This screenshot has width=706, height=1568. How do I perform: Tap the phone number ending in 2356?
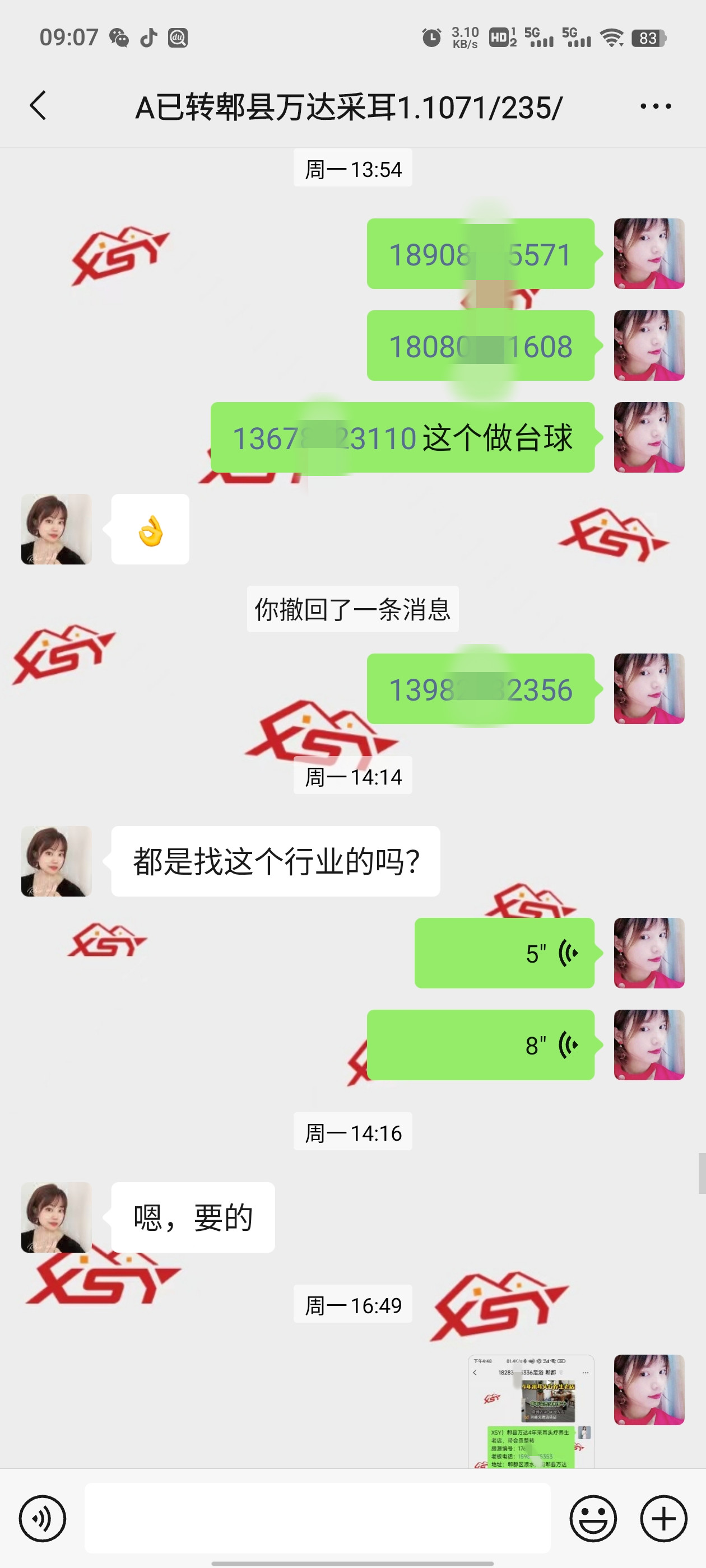click(x=480, y=689)
